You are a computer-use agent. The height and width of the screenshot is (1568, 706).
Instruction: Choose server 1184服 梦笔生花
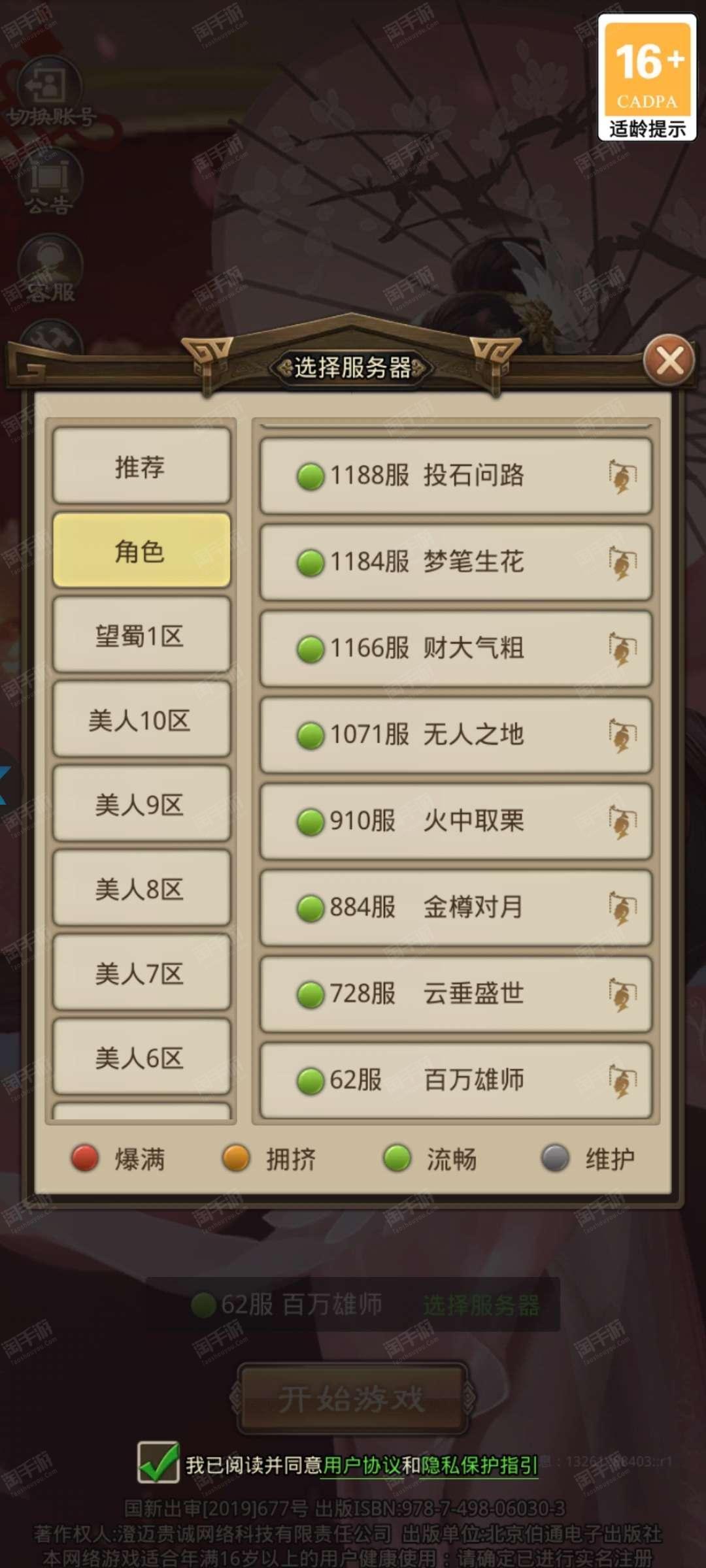(x=456, y=562)
